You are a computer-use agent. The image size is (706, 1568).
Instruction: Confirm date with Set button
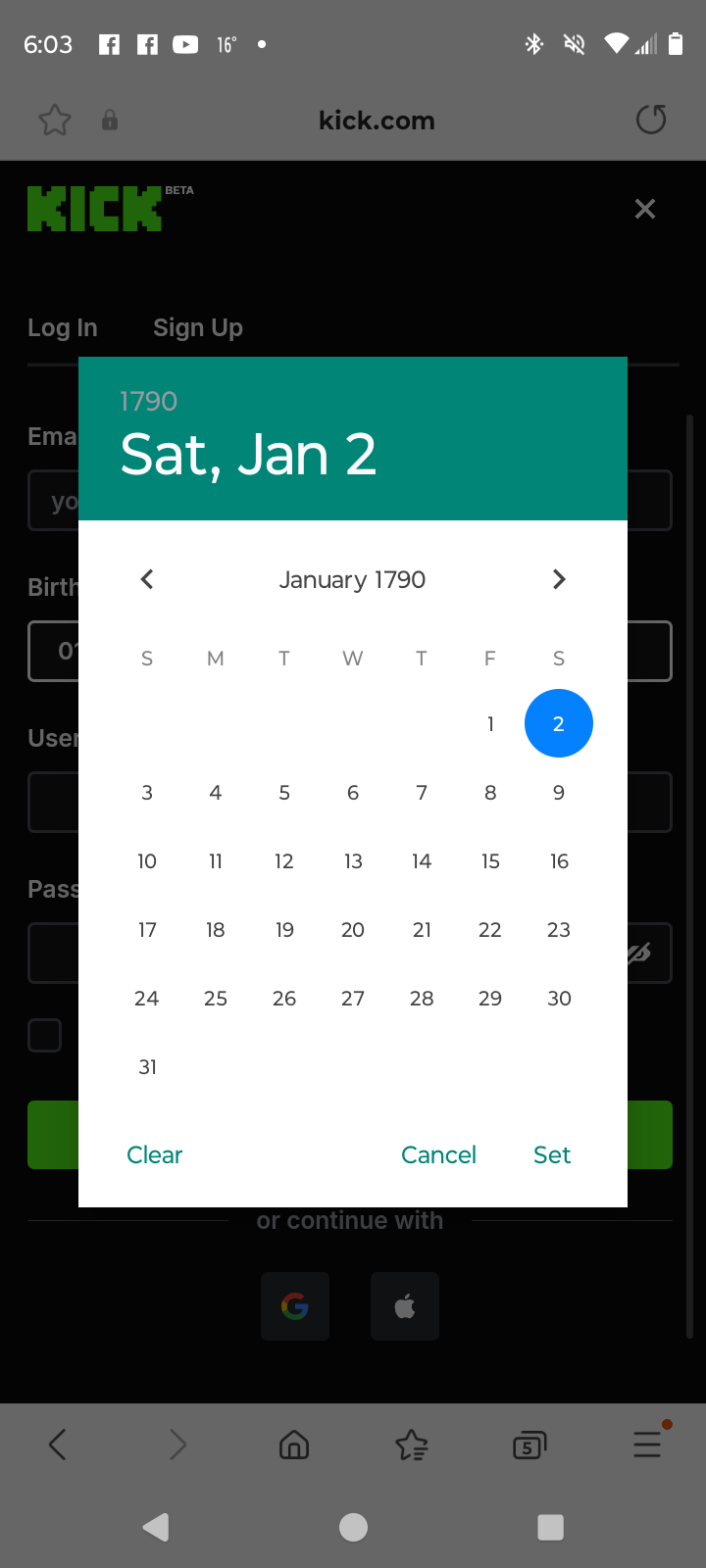[x=552, y=1154]
